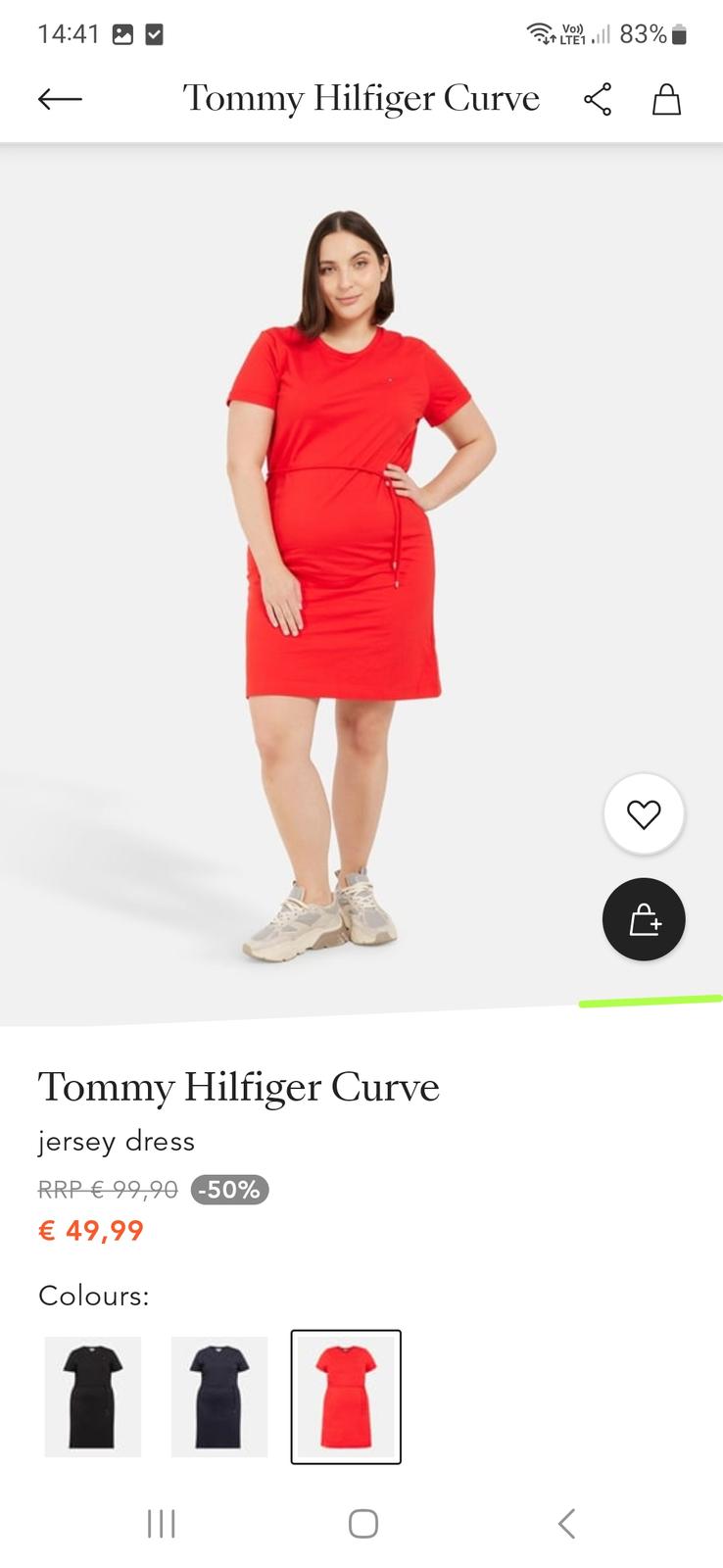Select the red colour variant
The width and height of the screenshot is (723, 1568).
click(346, 1396)
